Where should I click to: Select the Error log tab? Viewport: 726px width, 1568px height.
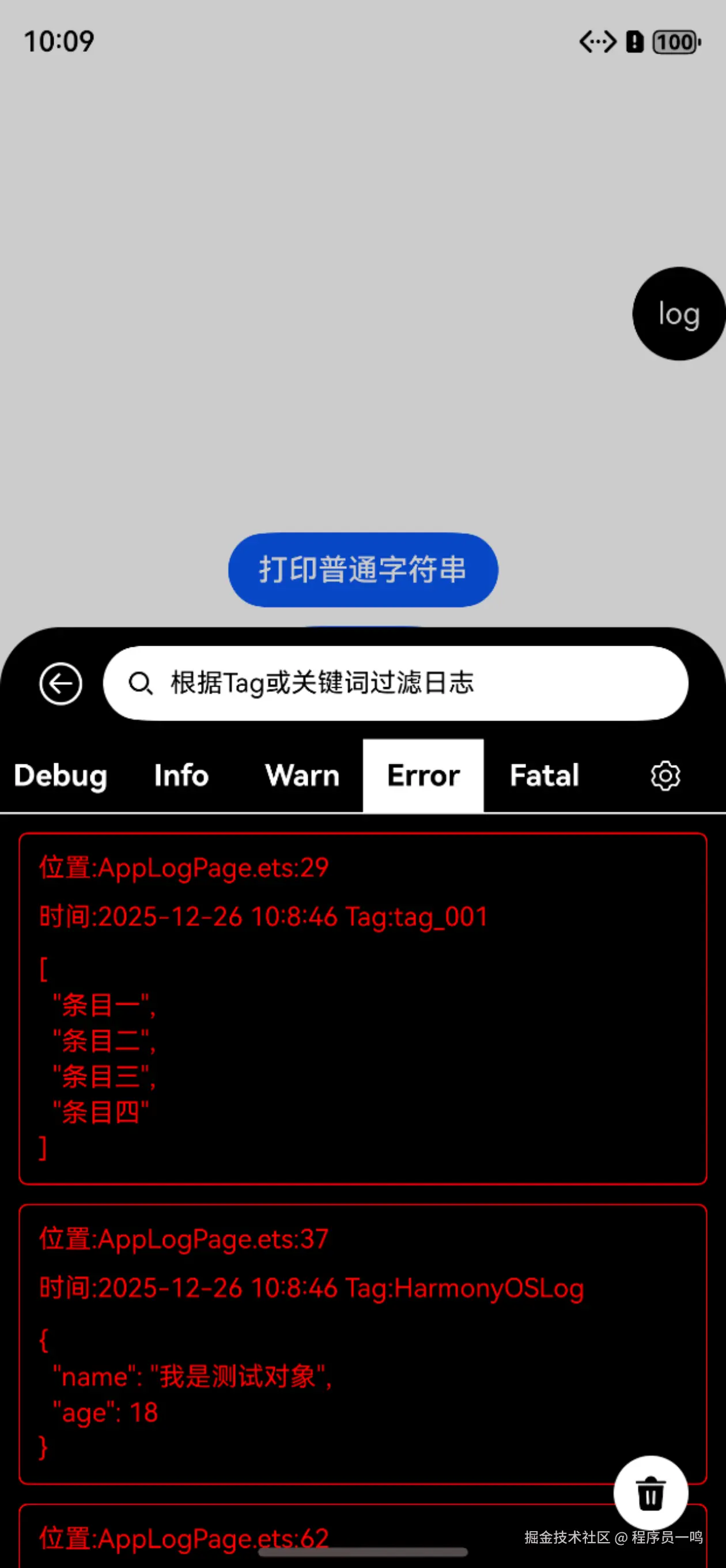point(423,775)
